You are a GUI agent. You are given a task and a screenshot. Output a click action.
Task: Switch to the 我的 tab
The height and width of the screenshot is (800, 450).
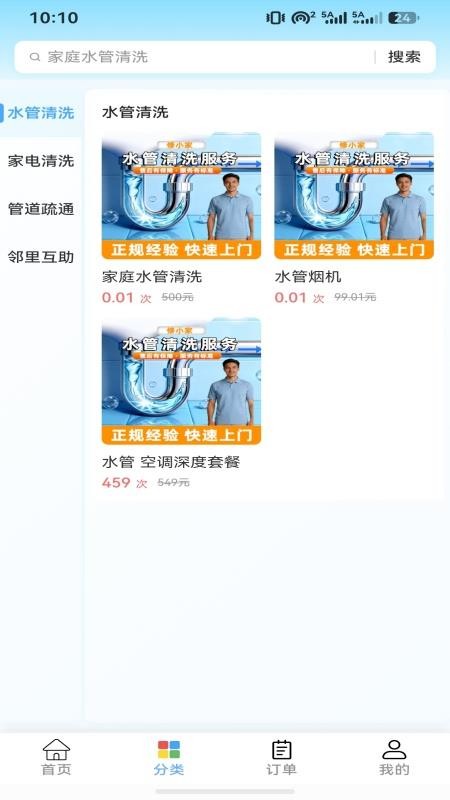click(x=394, y=758)
